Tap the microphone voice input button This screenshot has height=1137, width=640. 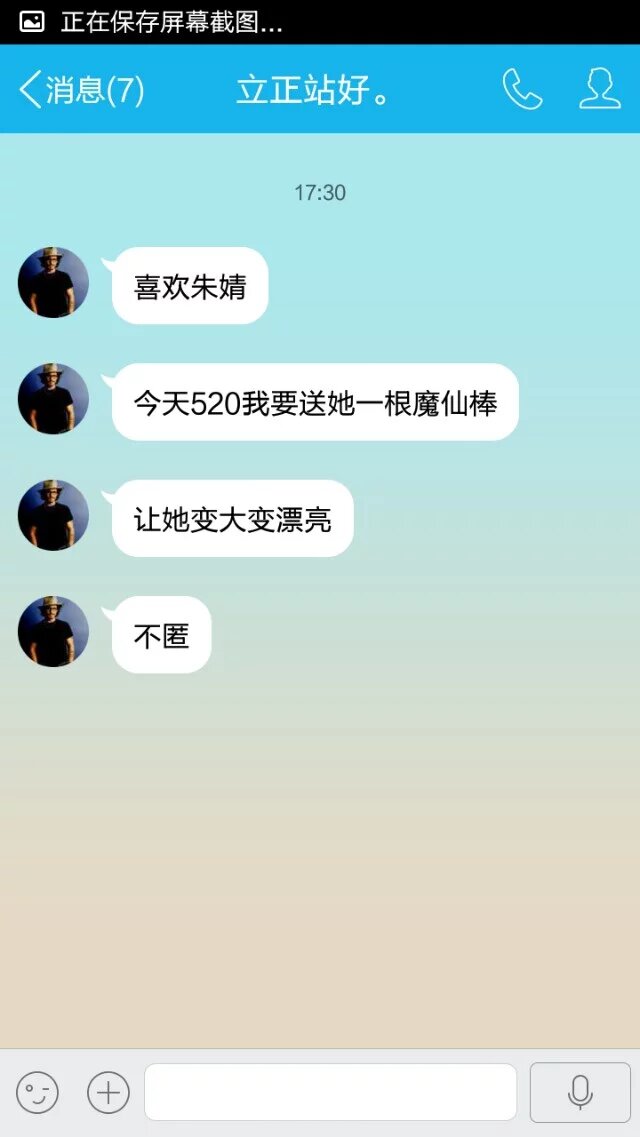tap(580, 1092)
